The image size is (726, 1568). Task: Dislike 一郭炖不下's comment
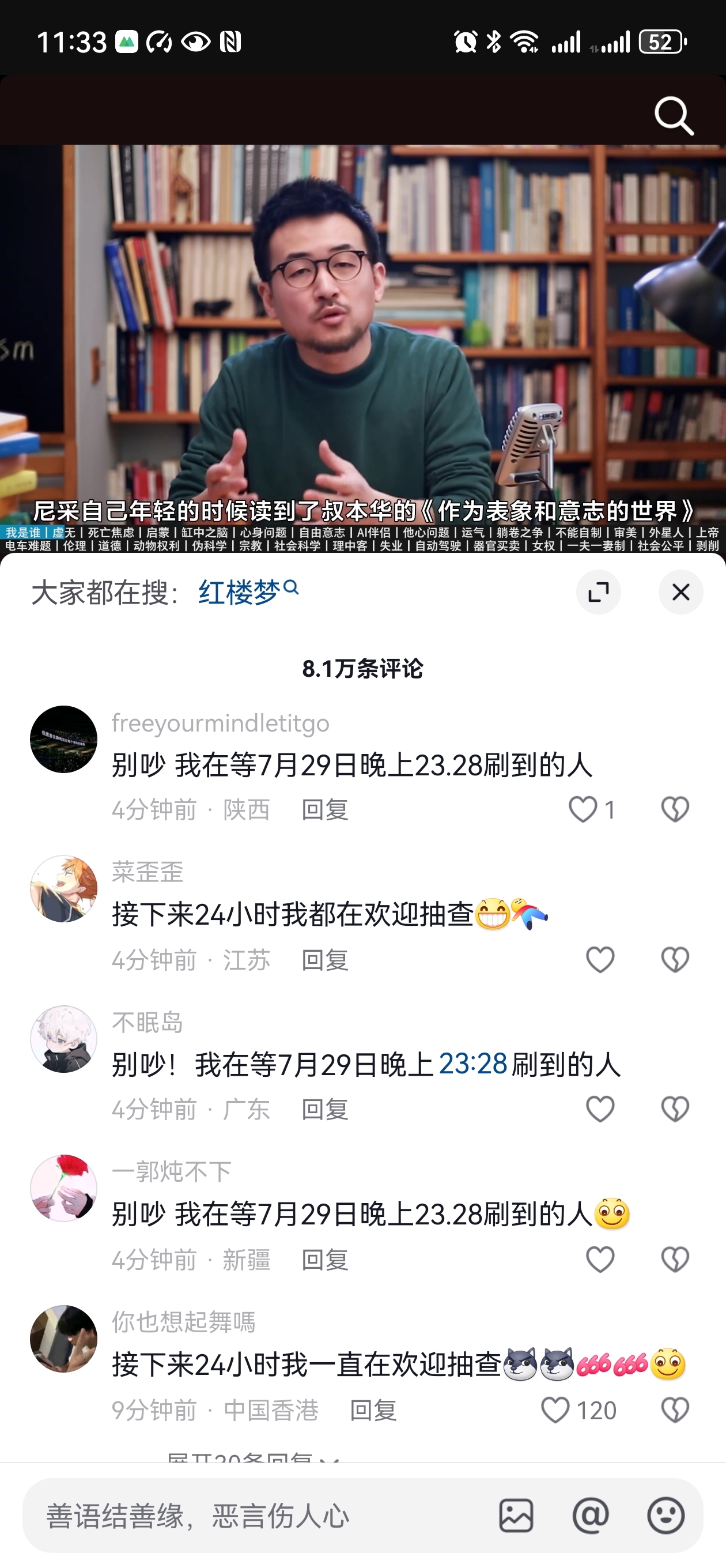click(x=675, y=1260)
